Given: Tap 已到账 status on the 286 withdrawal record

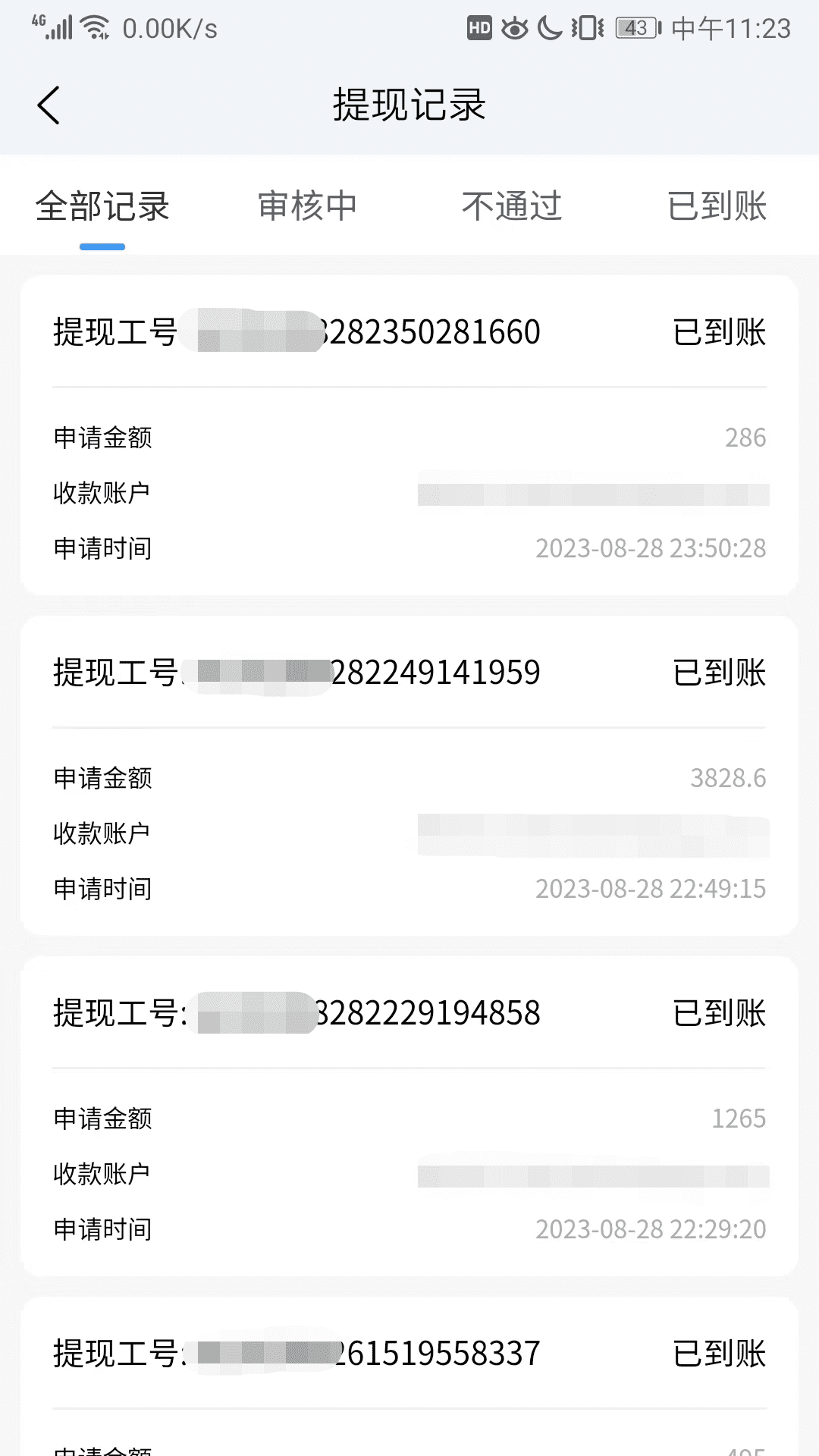Looking at the screenshot, I should (x=720, y=331).
